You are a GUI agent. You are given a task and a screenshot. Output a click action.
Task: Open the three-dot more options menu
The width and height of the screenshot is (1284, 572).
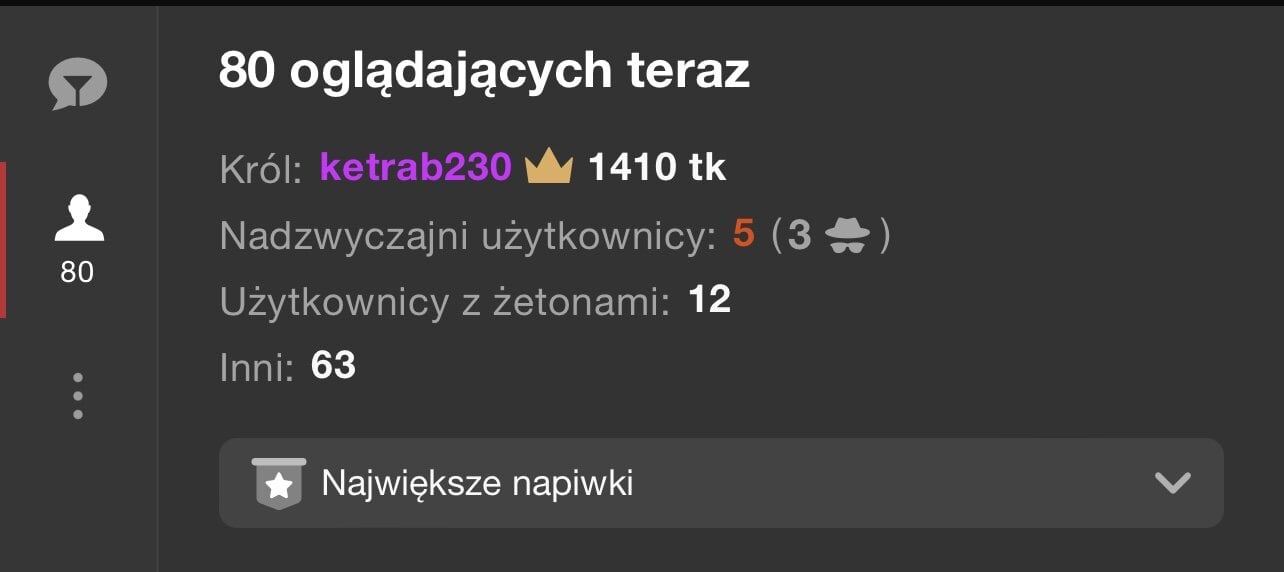pos(78,397)
